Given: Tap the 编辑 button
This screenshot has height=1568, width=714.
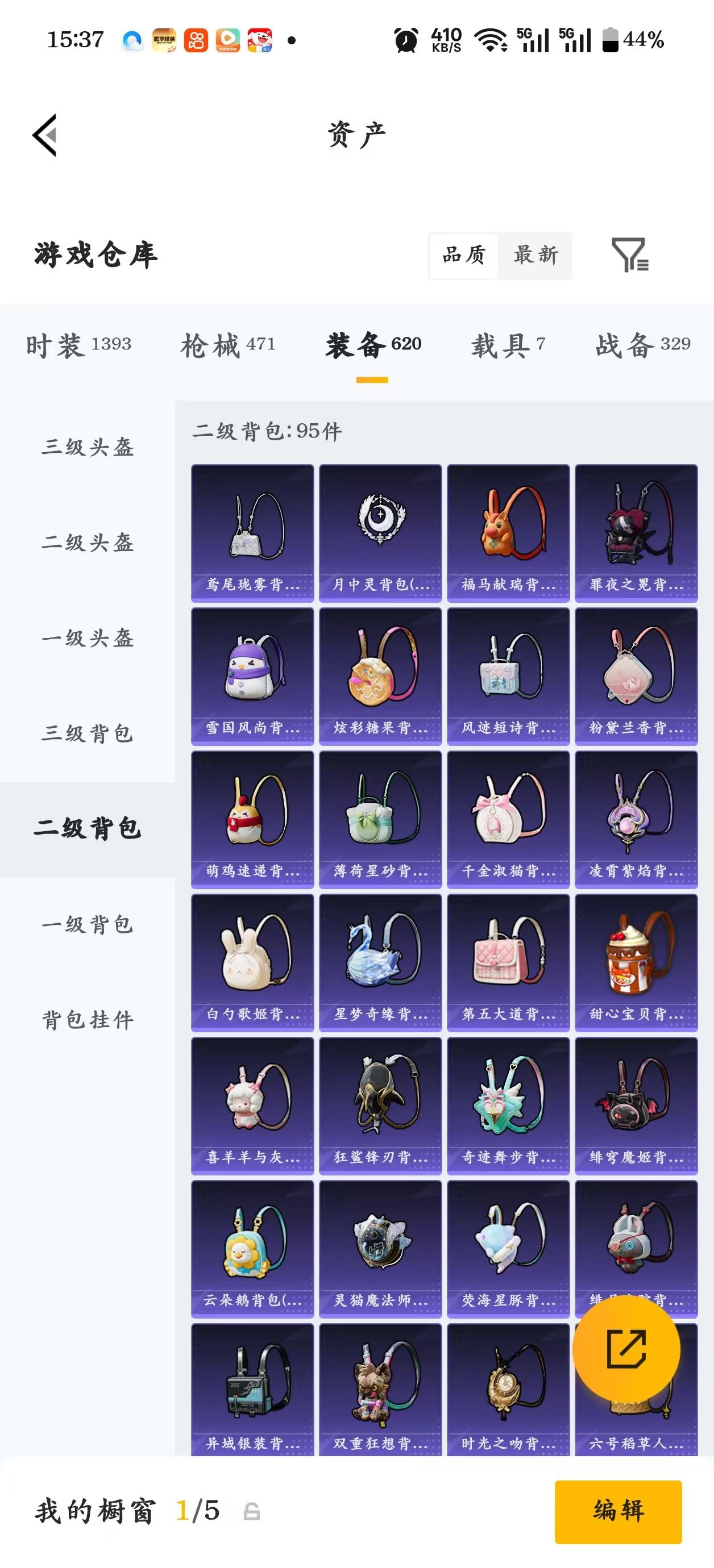Looking at the screenshot, I should [x=618, y=1511].
